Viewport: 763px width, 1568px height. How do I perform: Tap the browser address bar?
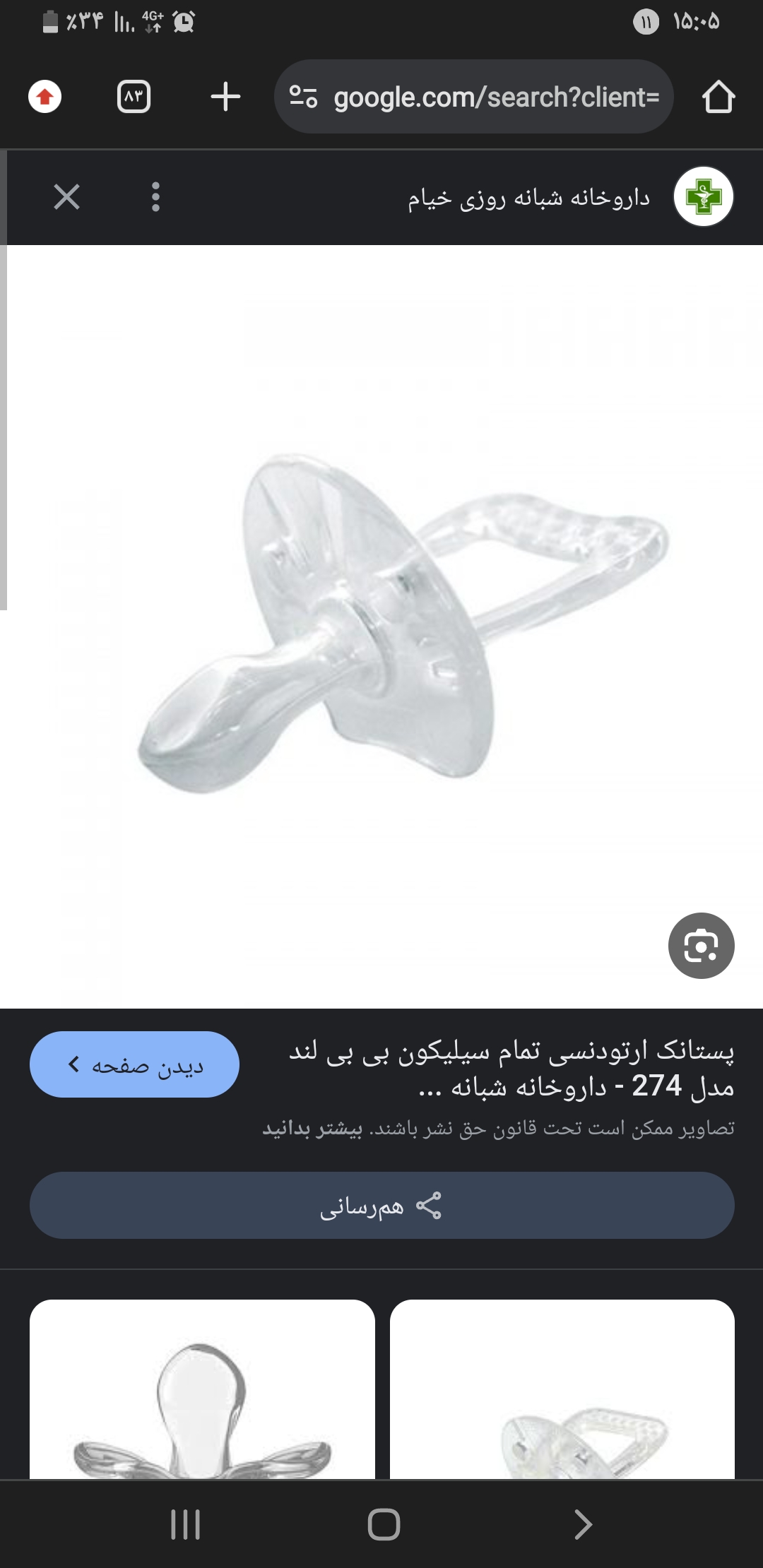click(x=473, y=97)
